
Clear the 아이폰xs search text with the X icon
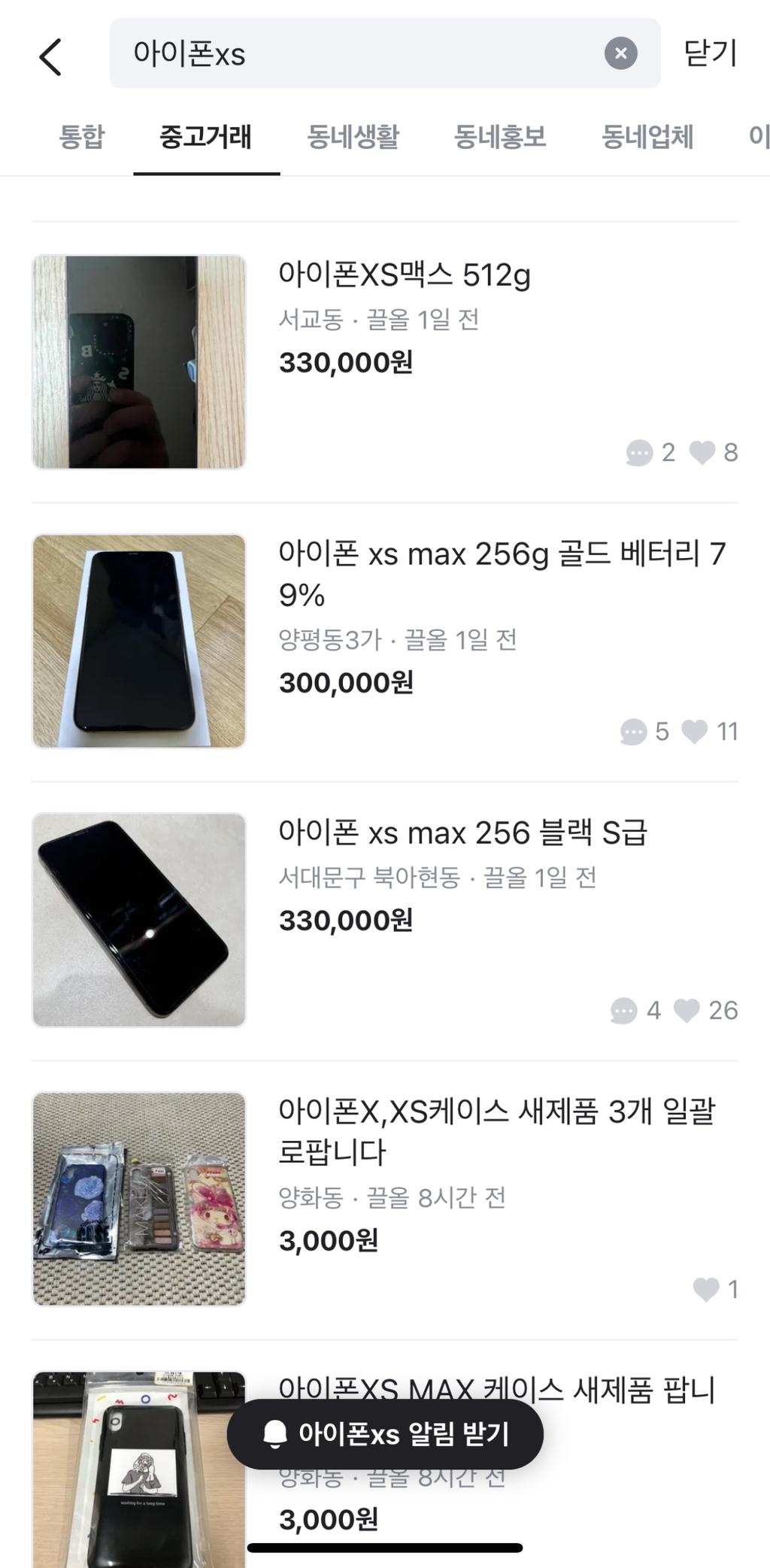coord(620,53)
